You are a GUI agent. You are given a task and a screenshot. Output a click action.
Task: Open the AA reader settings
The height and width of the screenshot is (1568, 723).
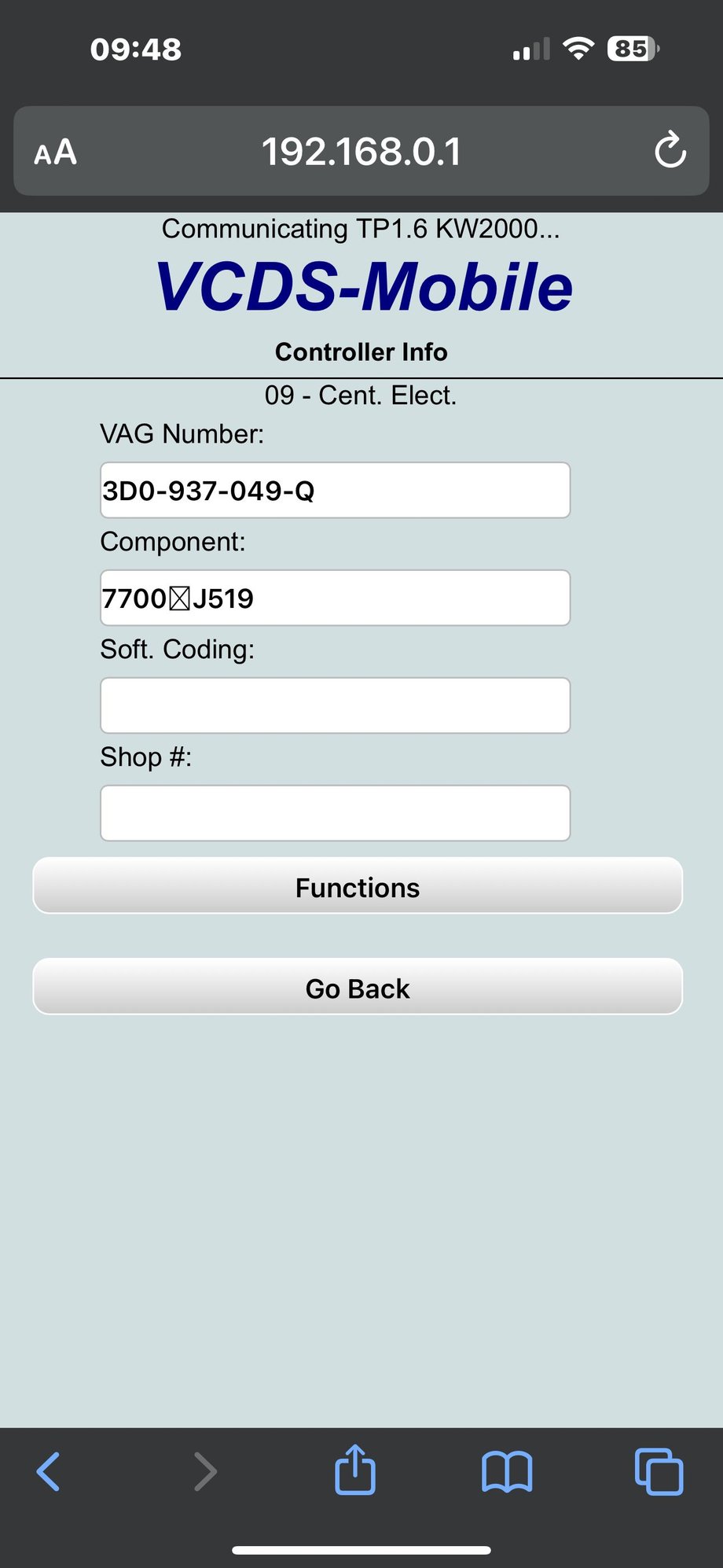point(56,152)
